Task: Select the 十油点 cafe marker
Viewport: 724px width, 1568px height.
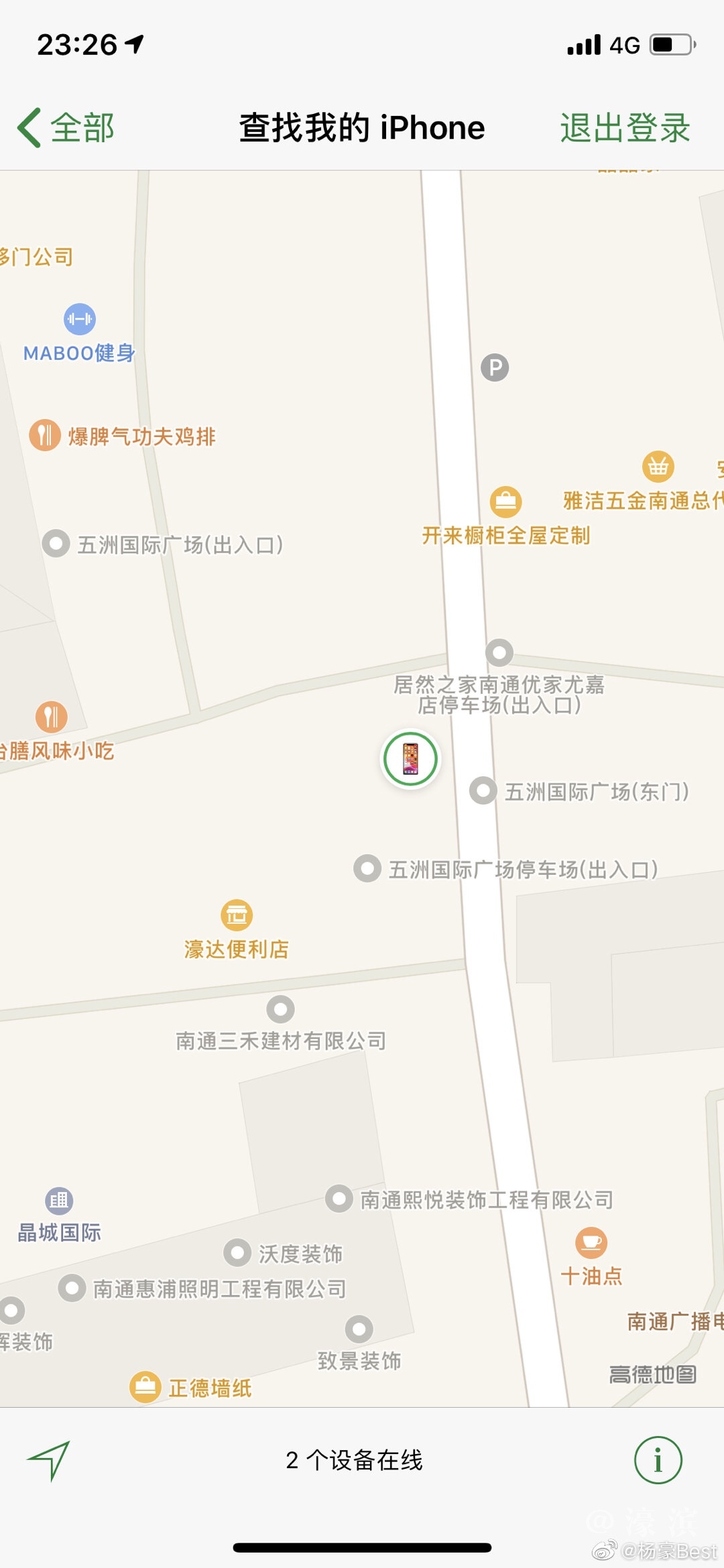Action: tap(591, 1242)
